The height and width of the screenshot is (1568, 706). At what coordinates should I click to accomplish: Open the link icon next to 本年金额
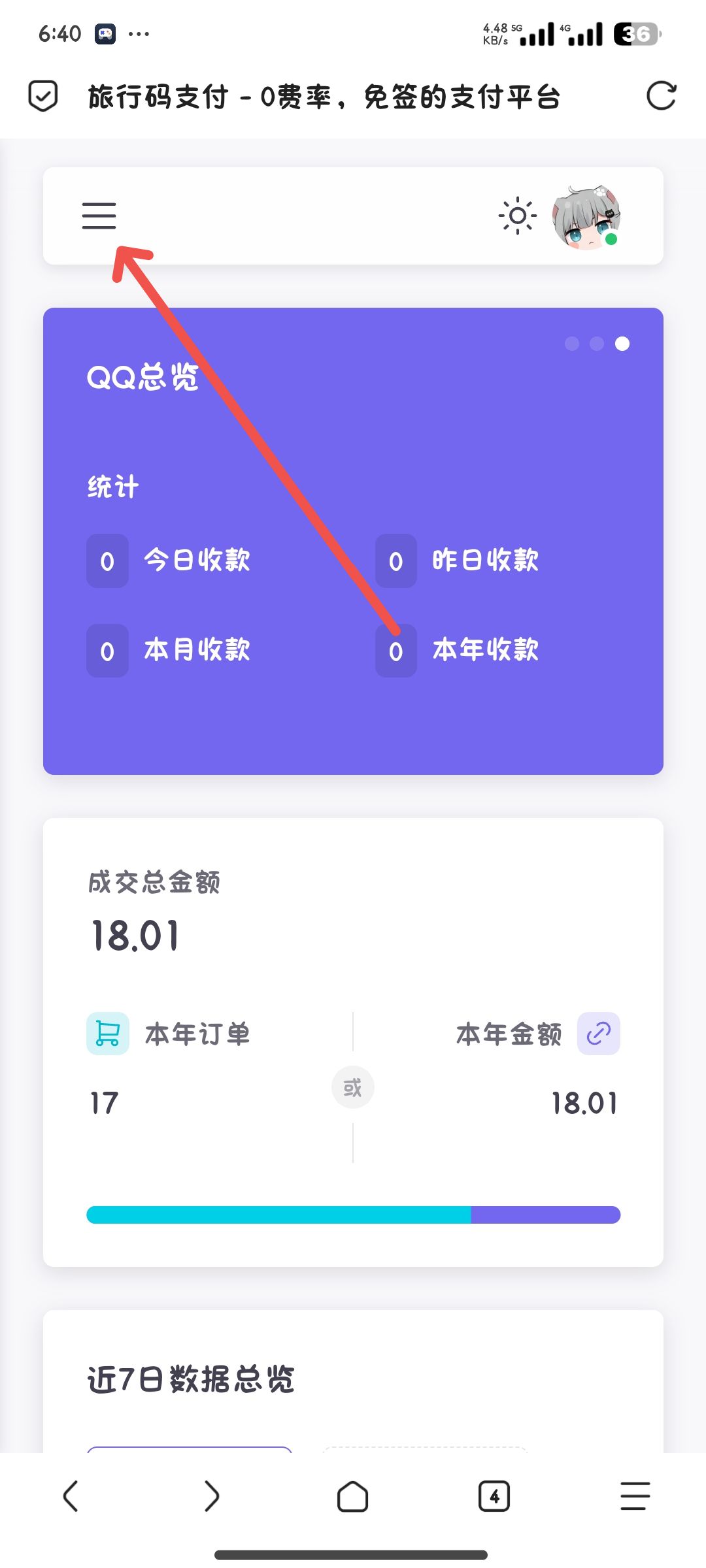coord(598,1034)
